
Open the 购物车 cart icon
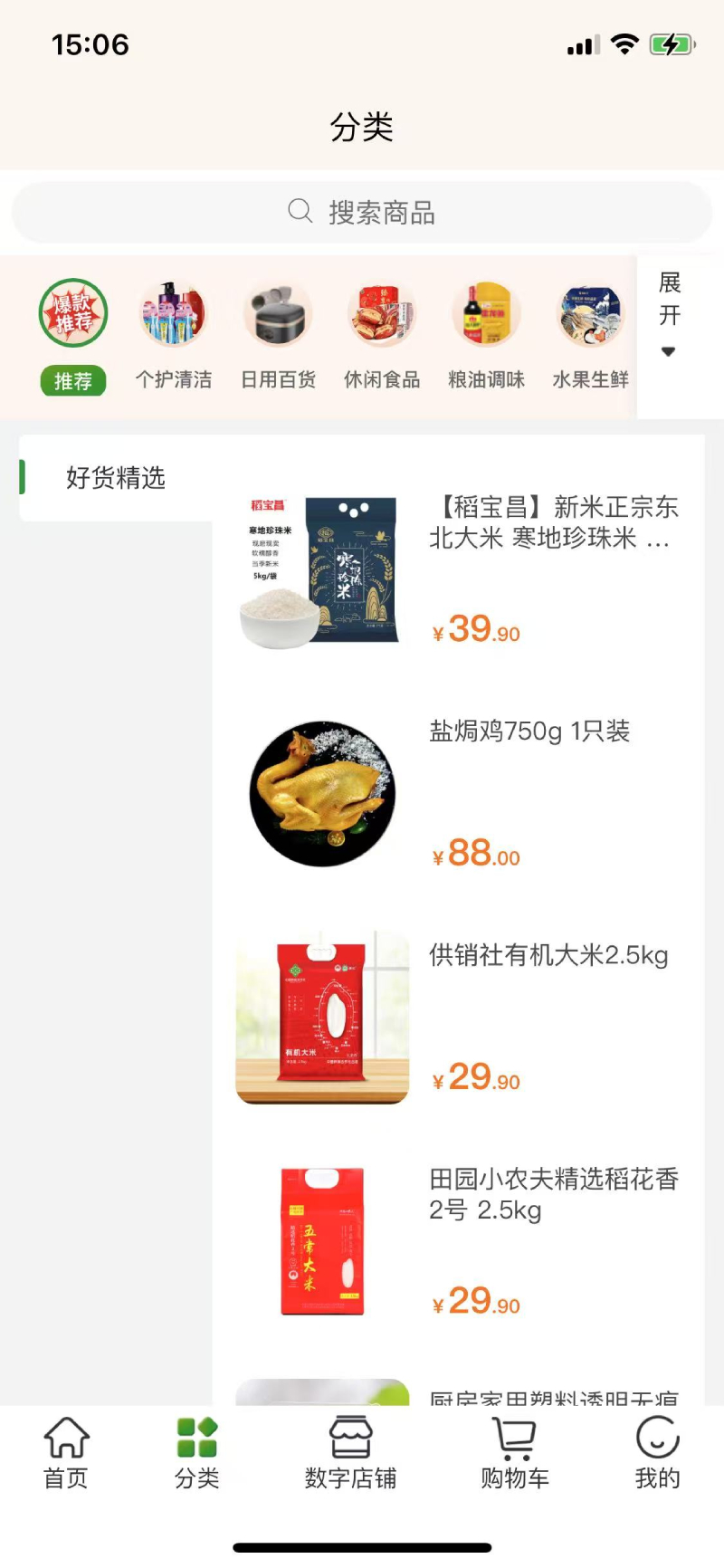[514, 1448]
